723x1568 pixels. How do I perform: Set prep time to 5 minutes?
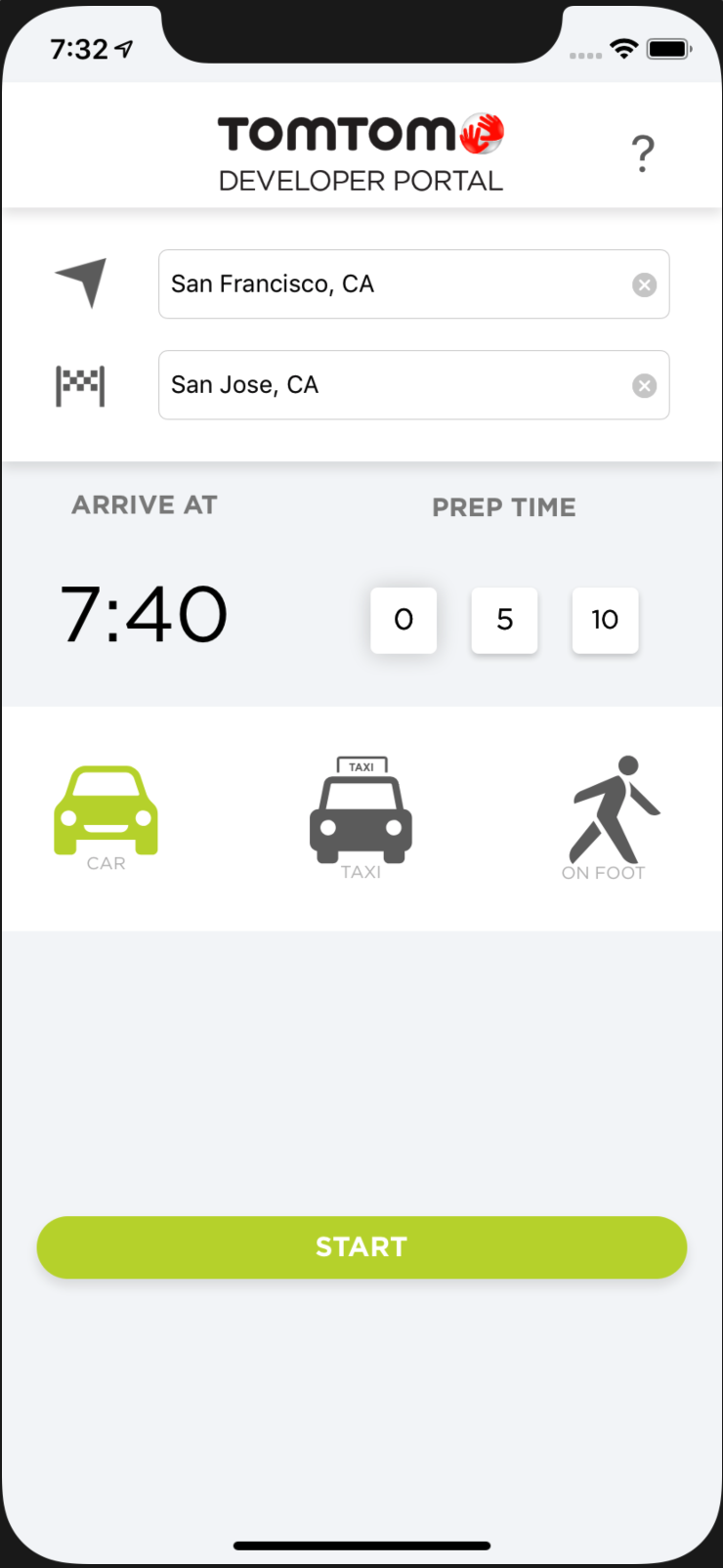coord(504,620)
